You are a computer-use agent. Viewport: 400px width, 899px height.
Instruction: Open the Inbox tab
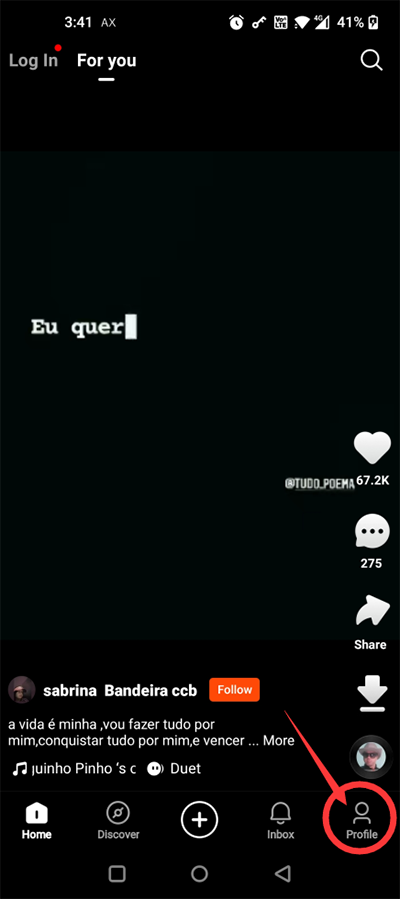coord(281,821)
